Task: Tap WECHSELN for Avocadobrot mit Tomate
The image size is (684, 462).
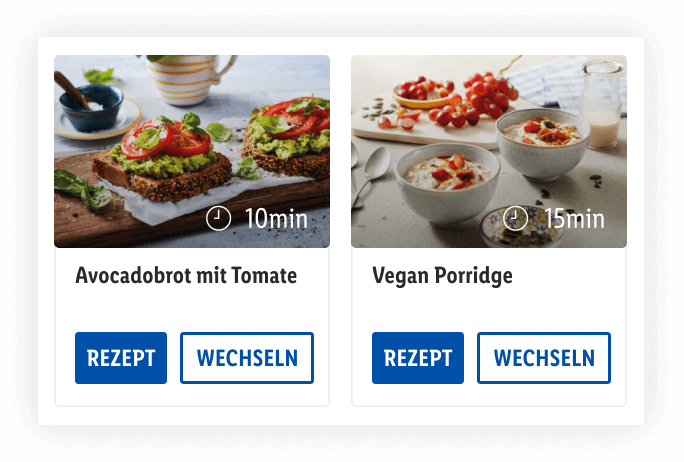Action: [247, 358]
